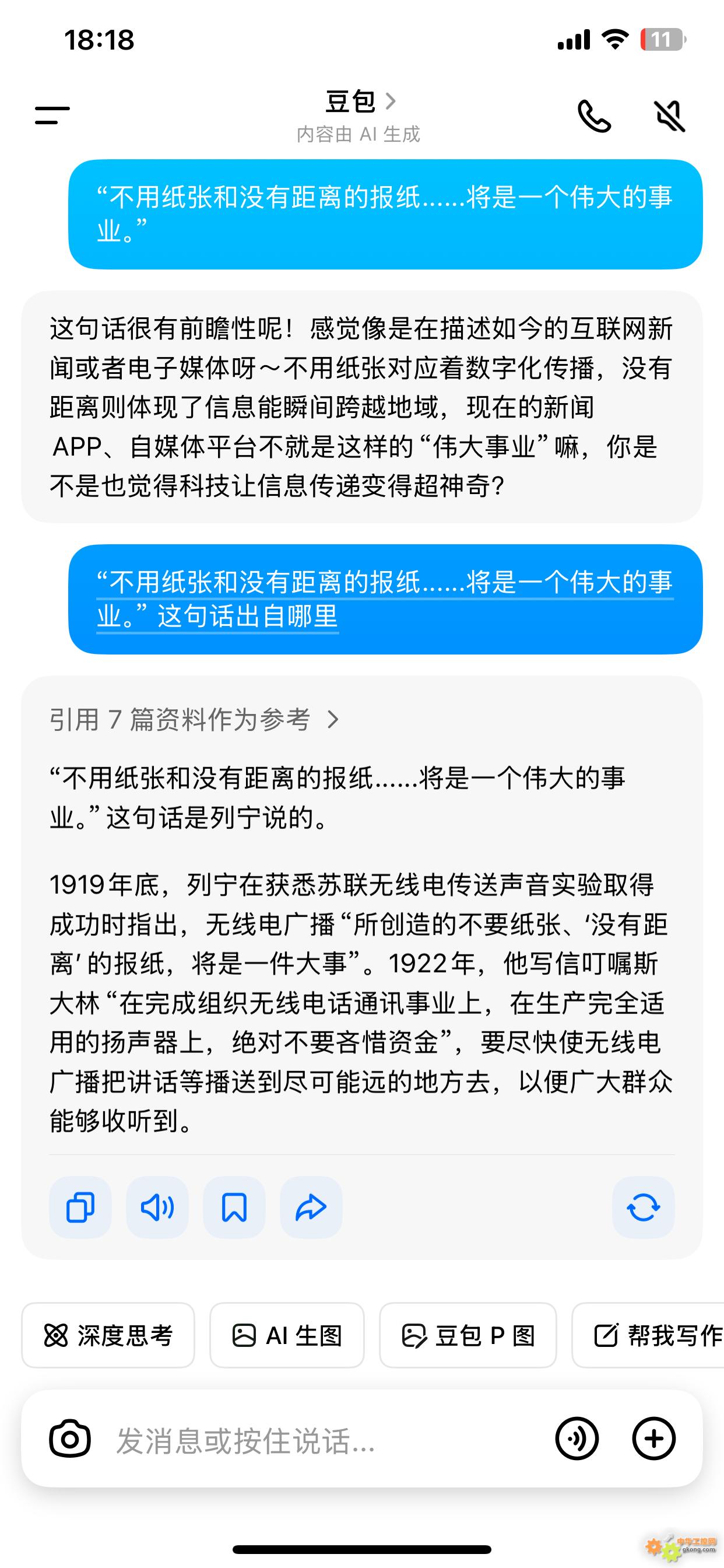
Task: Open the sidebar menu button
Action: coord(52,115)
